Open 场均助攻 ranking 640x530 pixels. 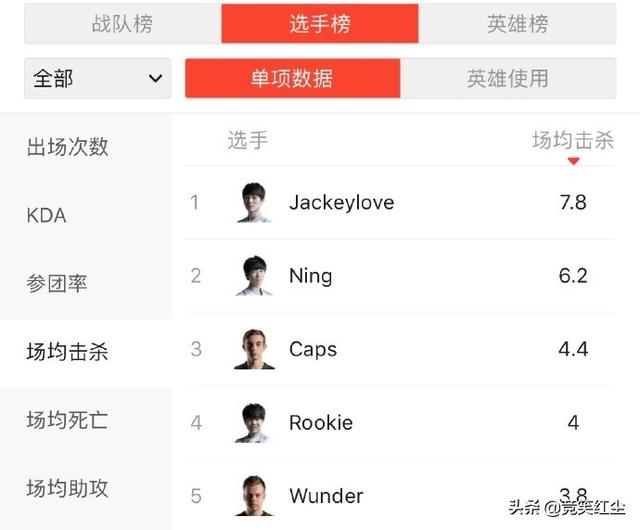coord(67,488)
